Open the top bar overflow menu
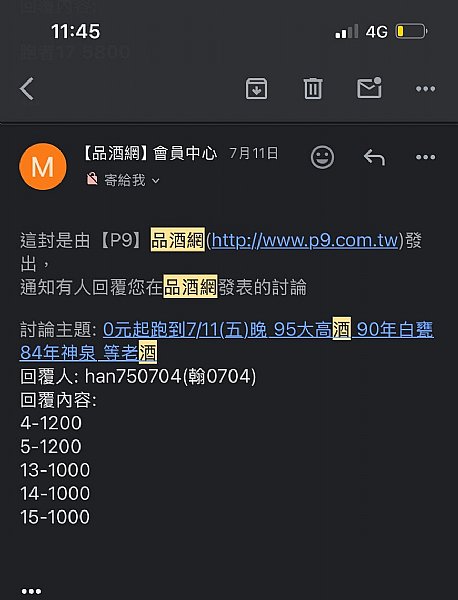The image size is (458, 600). [425, 89]
